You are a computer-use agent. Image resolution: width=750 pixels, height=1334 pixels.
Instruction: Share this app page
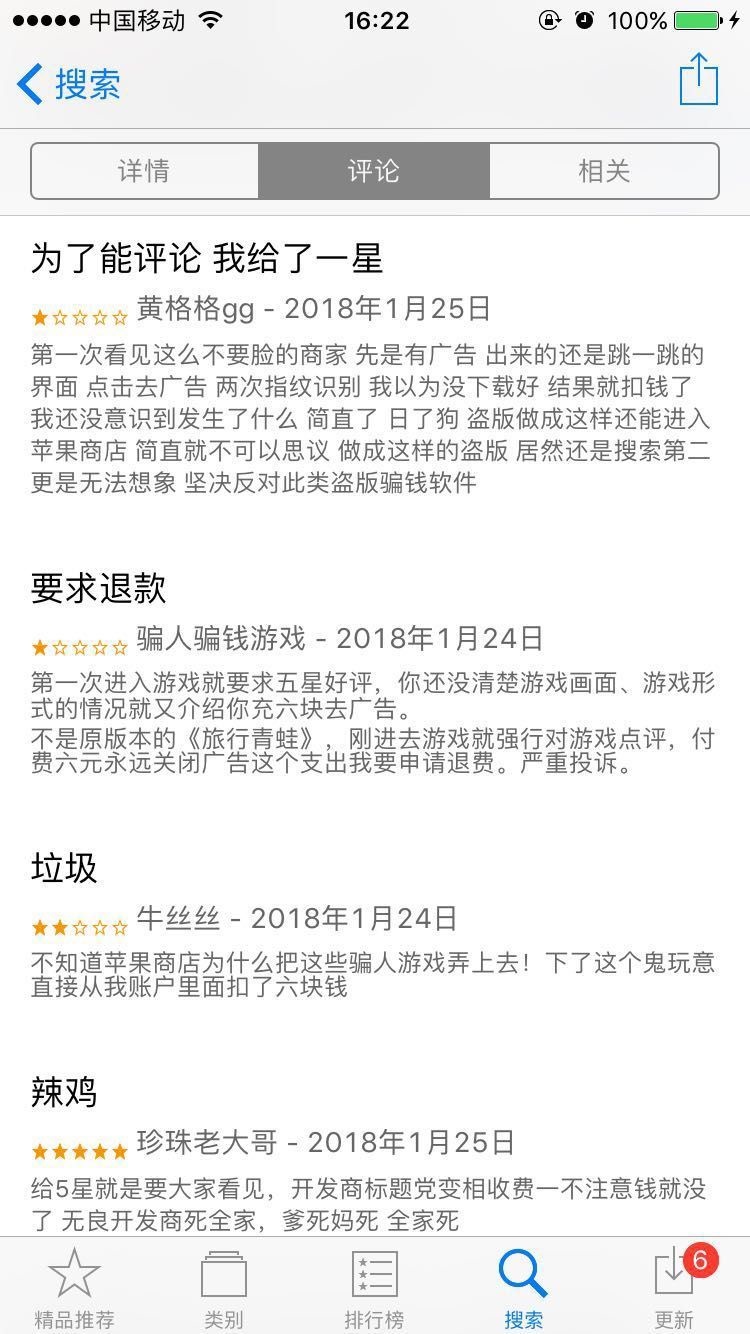(x=698, y=80)
